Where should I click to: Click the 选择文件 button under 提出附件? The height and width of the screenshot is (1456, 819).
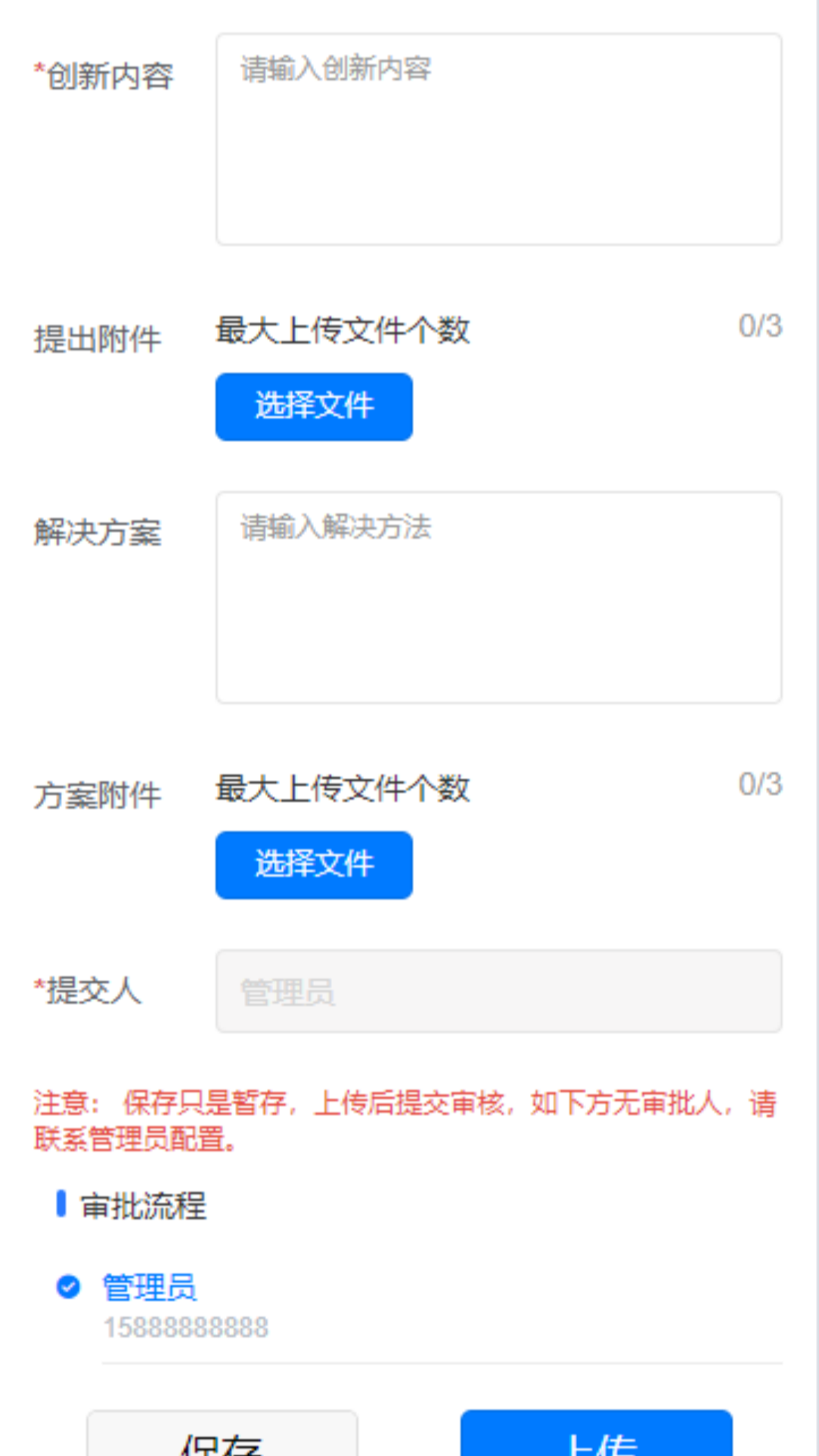click(x=313, y=407)
